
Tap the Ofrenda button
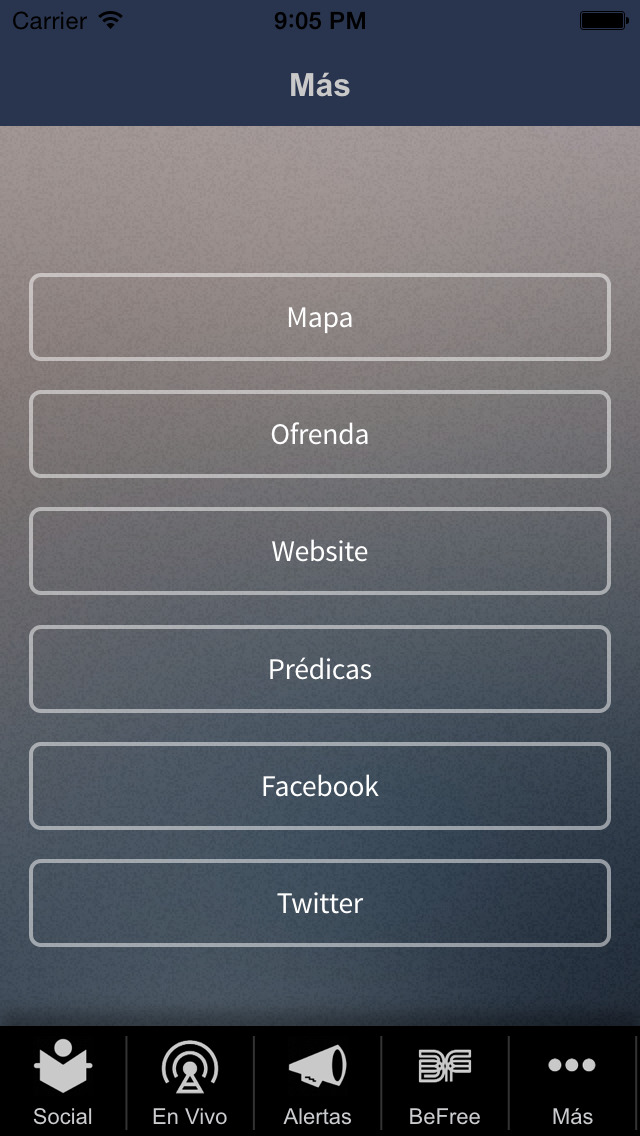[320, 434]
